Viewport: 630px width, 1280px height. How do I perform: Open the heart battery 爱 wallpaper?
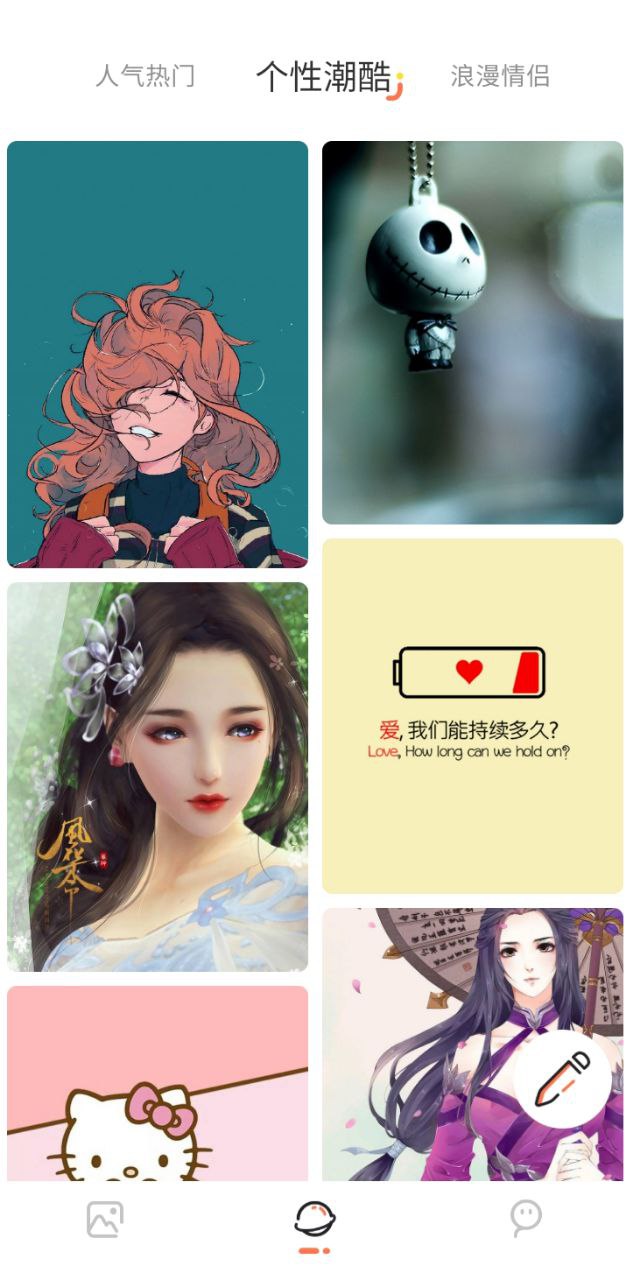(x=472, y=715)
